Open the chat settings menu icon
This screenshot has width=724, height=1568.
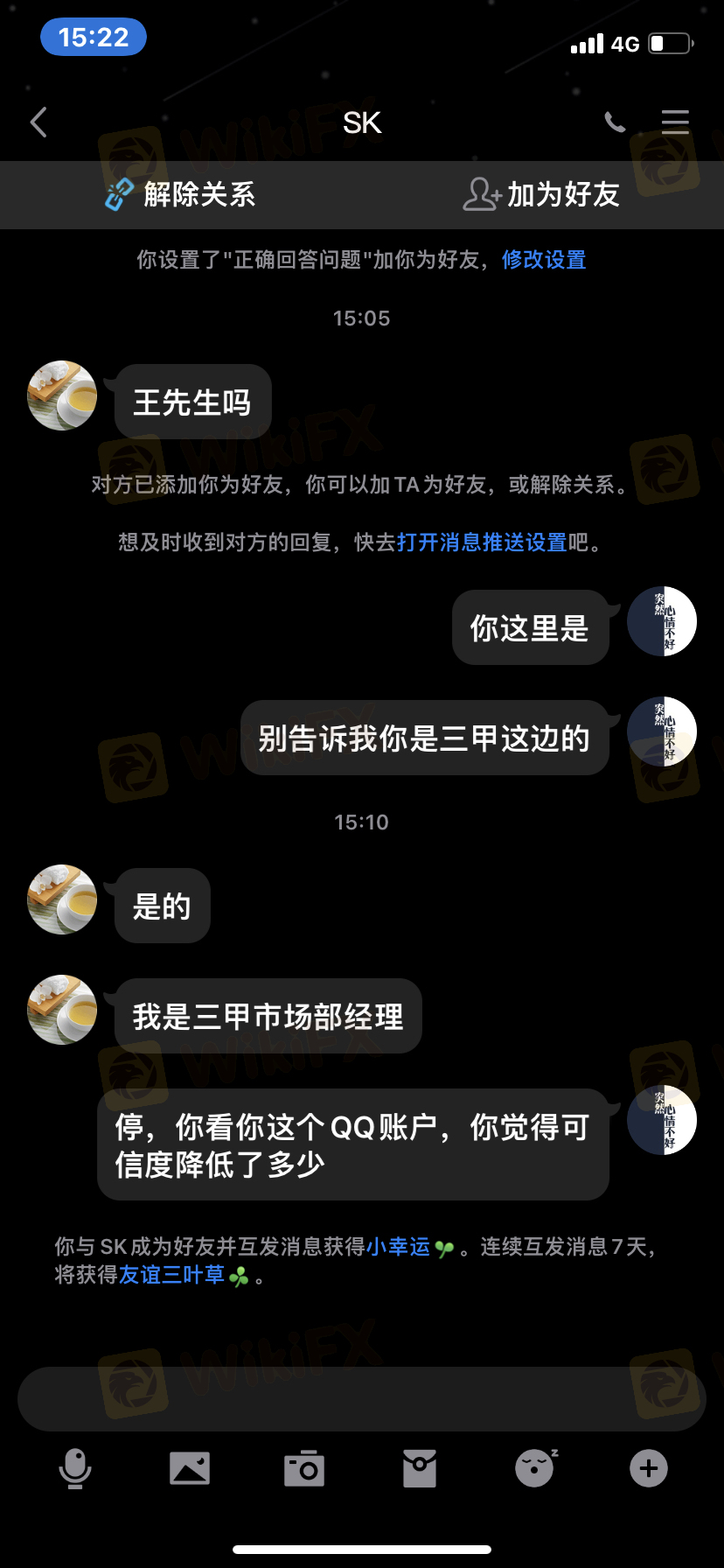tap(675, 122)
